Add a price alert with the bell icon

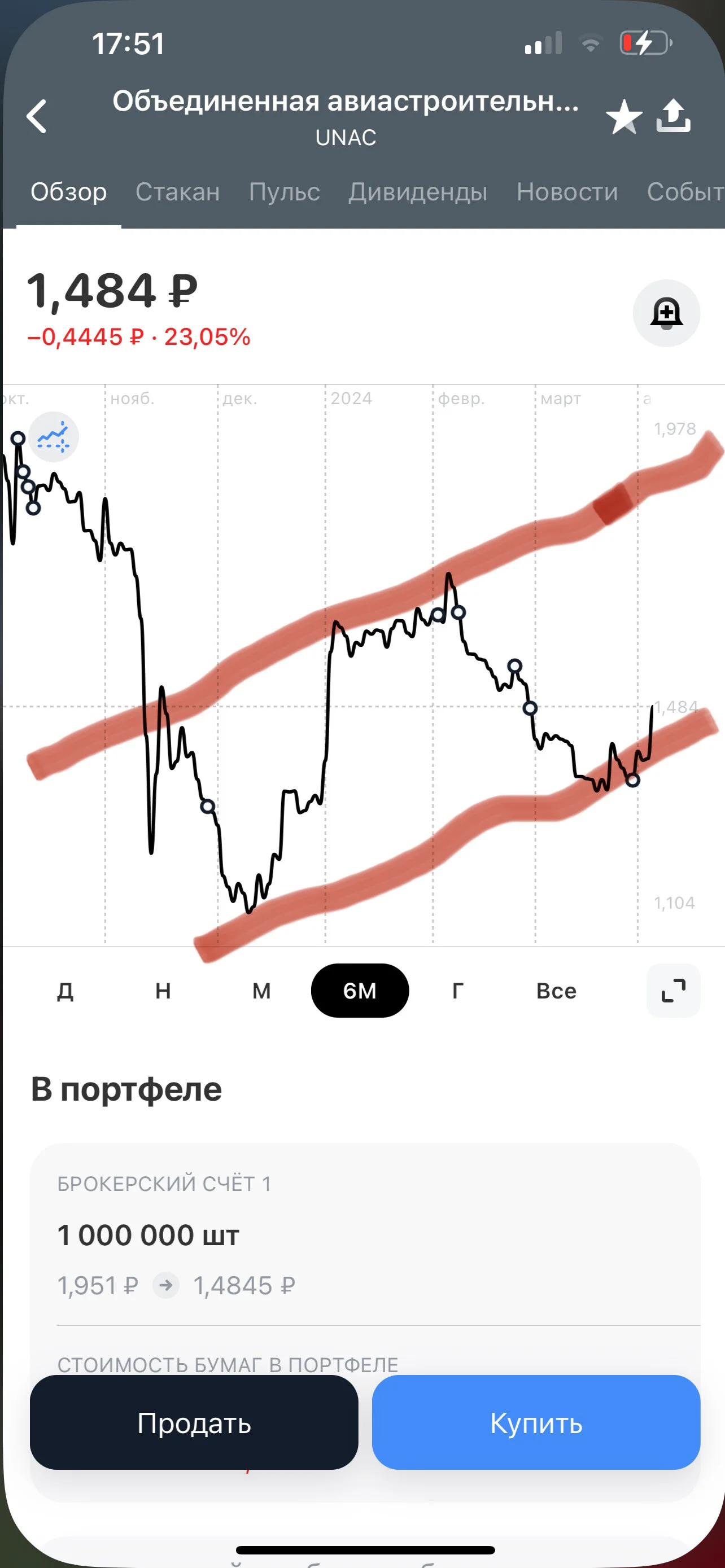coord(667,313)
